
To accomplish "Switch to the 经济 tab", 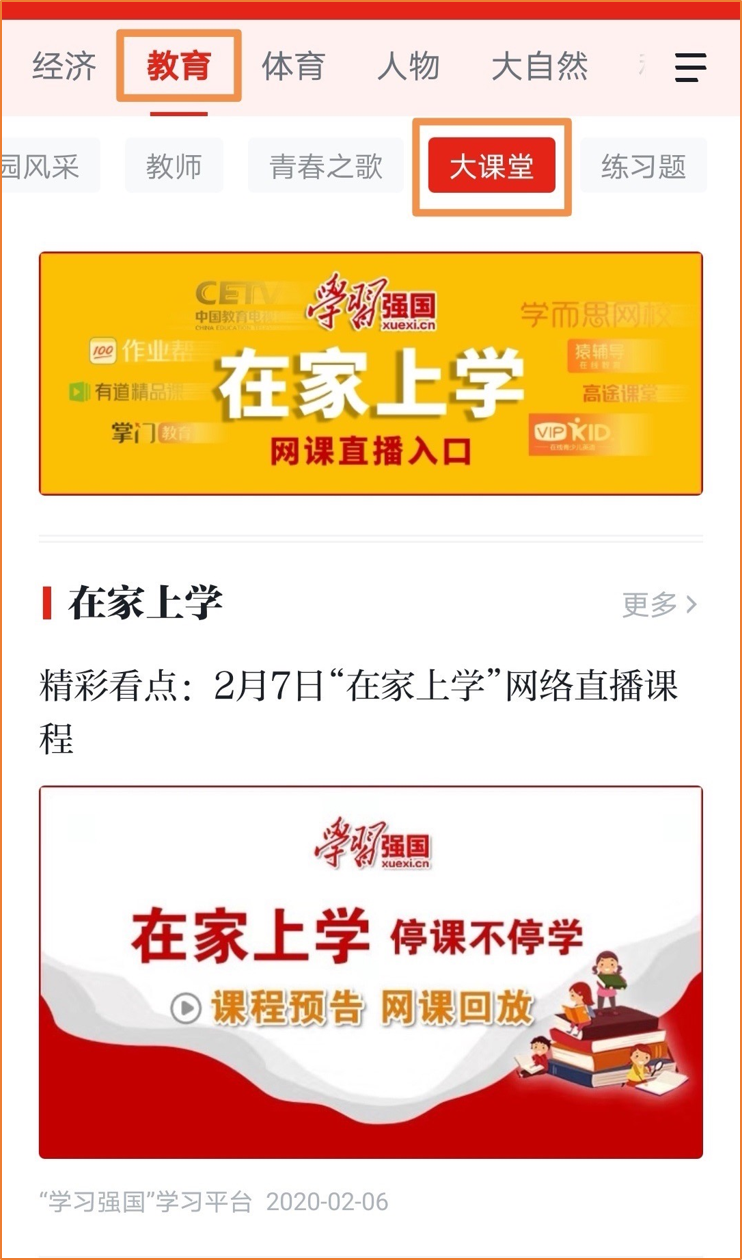I will coord(65,67).
